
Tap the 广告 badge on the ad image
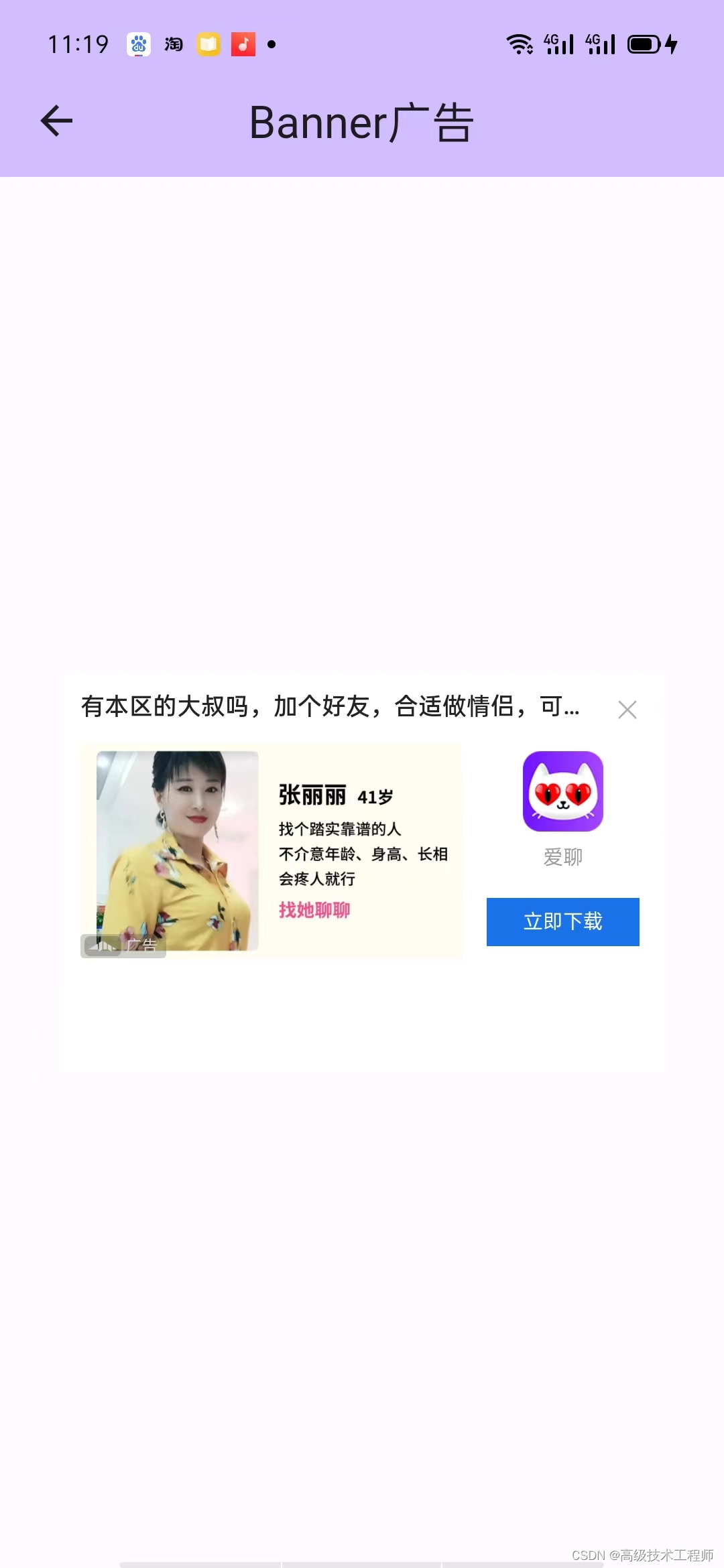[x=123, y=945]
